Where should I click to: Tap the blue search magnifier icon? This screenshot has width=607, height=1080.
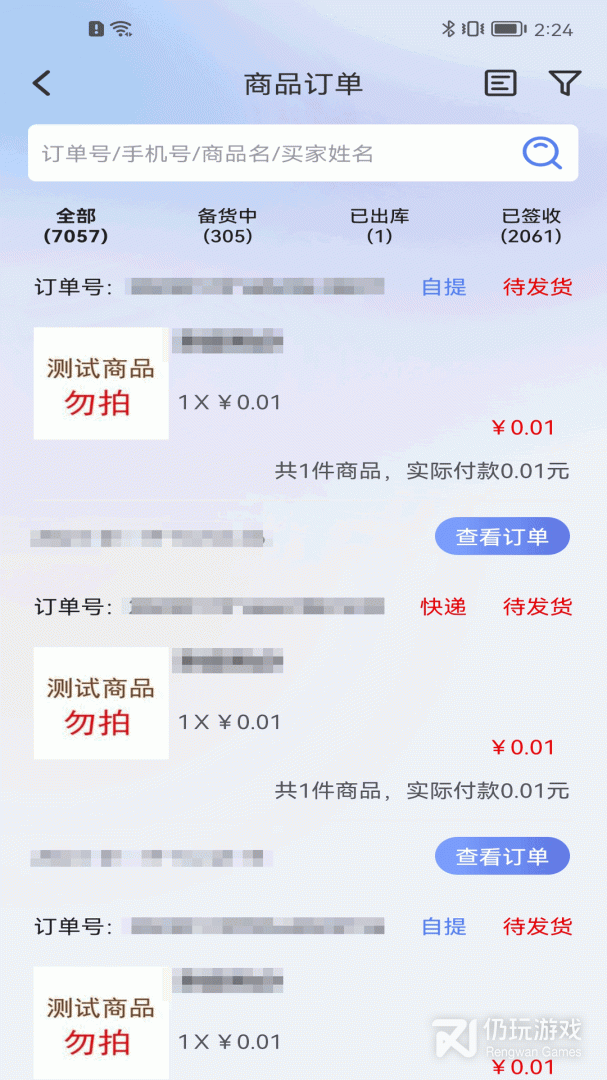click(542, 153)
